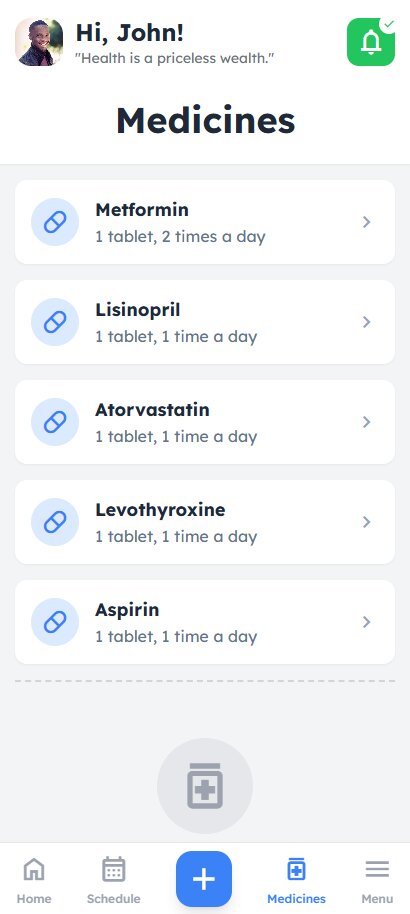Switch to the Schedule tab

pos(114,880)
